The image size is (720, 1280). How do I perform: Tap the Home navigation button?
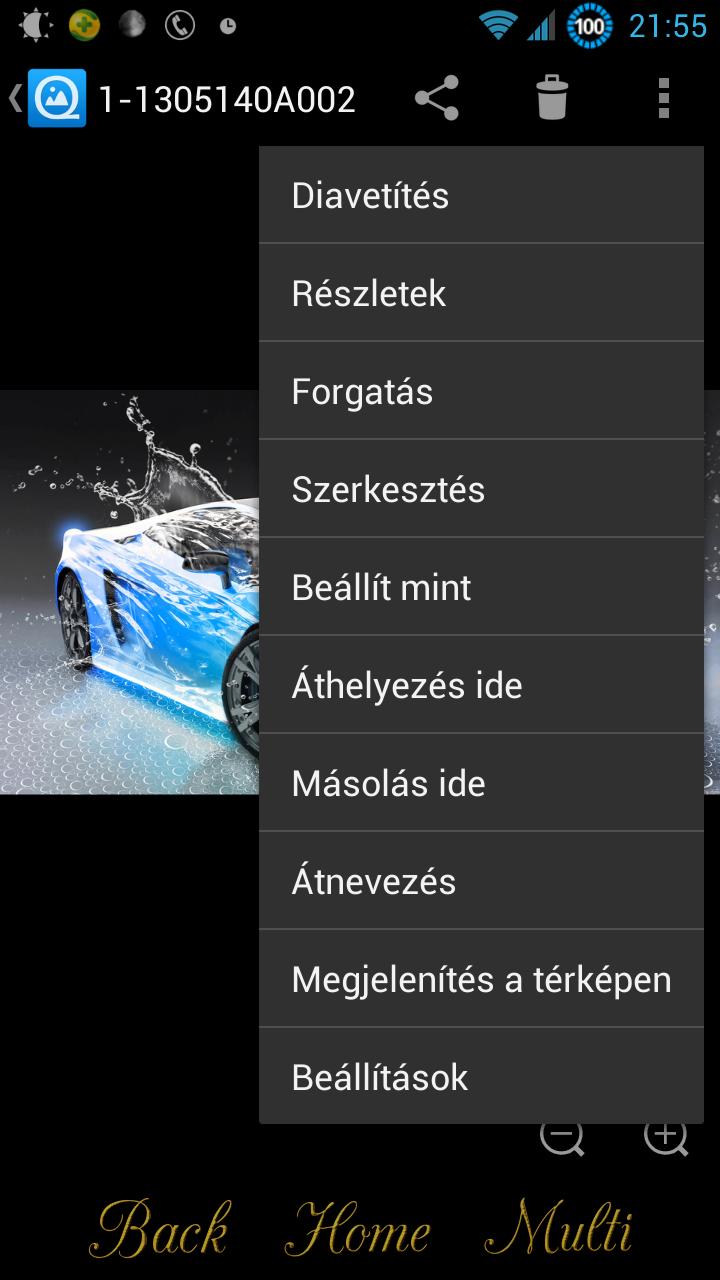click(358, 1228)
